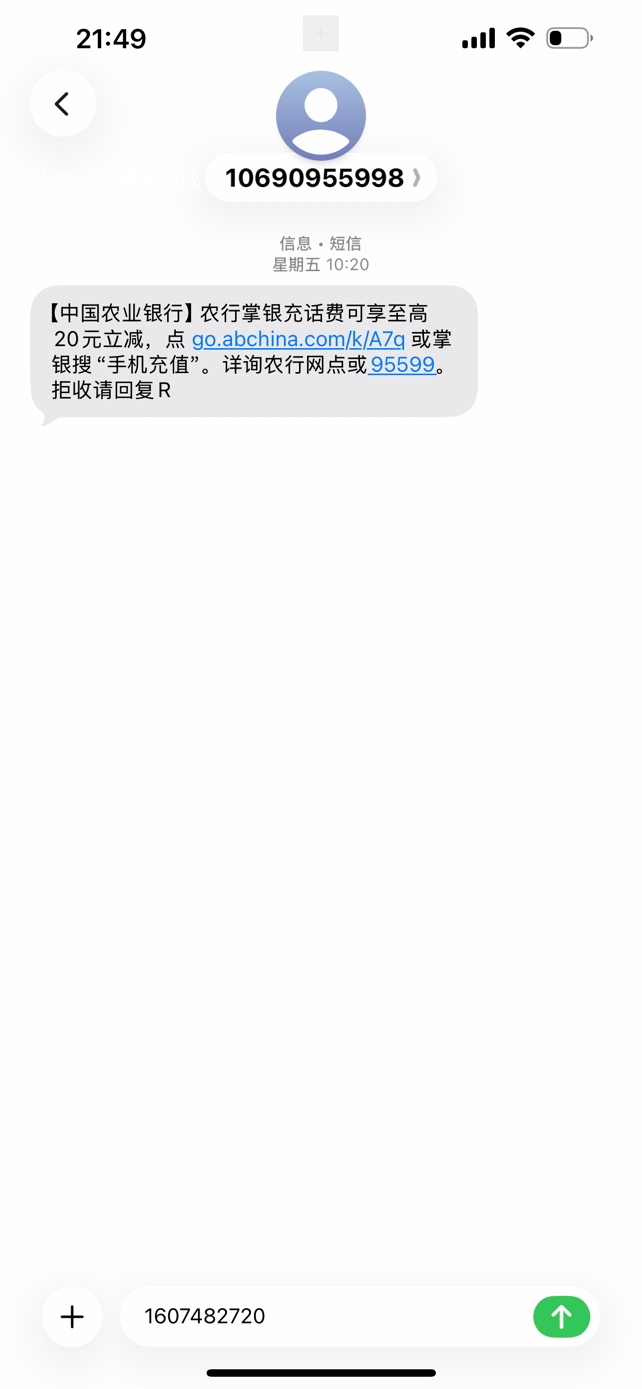Call the 95599 phone number link
642x1389 pixels.
(x=402, y=364)
